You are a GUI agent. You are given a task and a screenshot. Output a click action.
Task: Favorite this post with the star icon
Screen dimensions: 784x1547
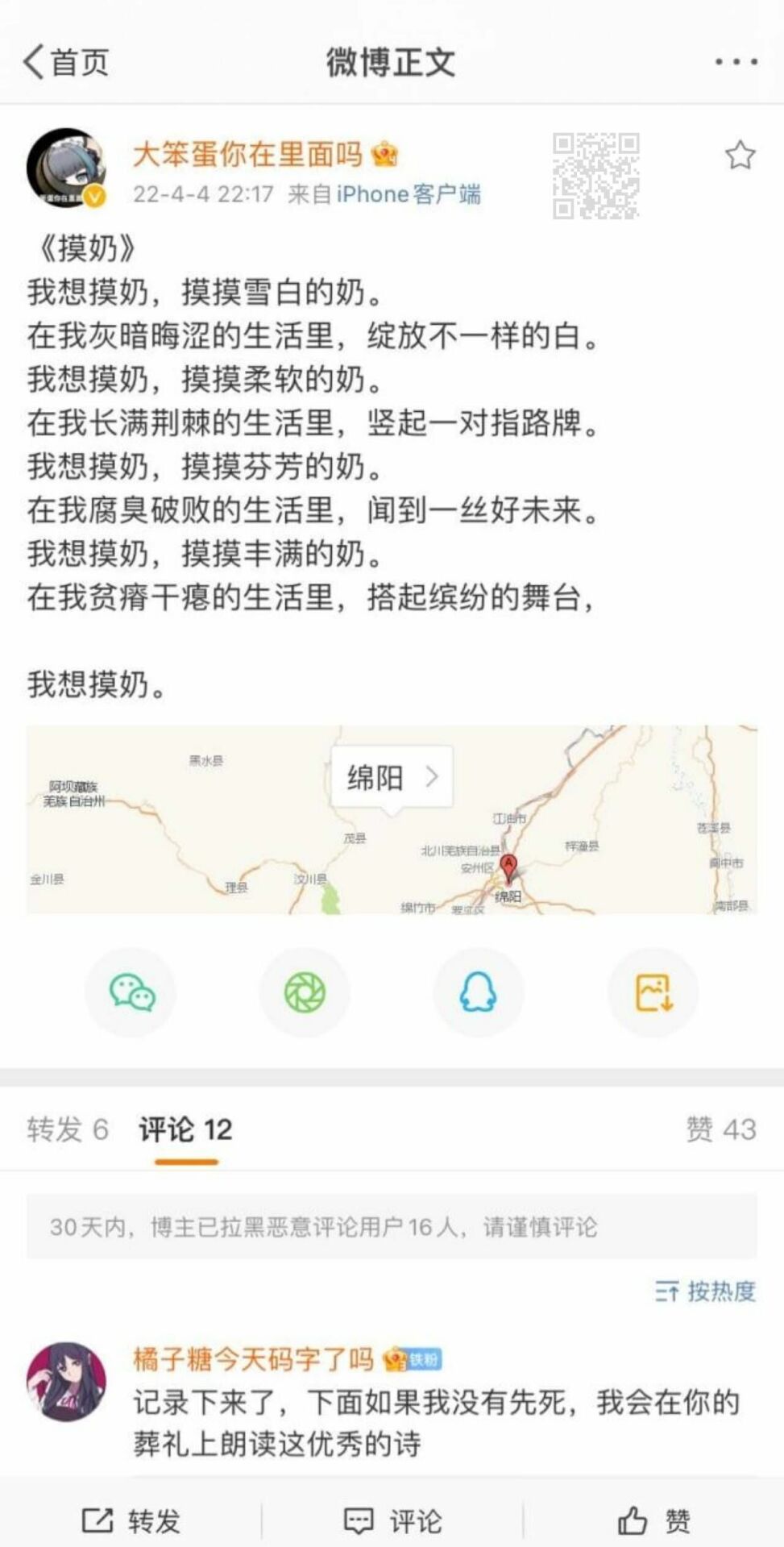click(740, 155)
